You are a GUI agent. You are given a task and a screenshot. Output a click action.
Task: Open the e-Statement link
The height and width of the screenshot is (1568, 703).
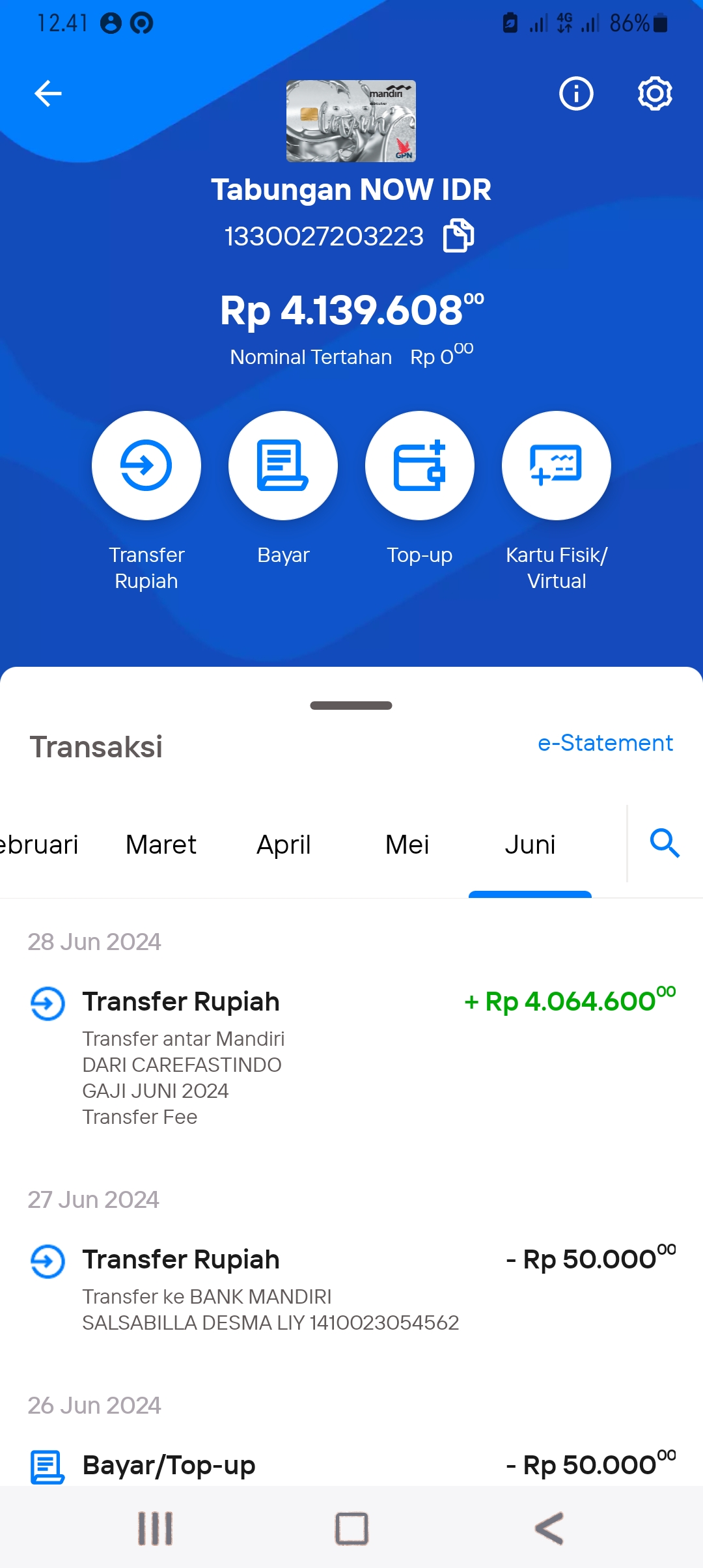(x=605, y=743)
